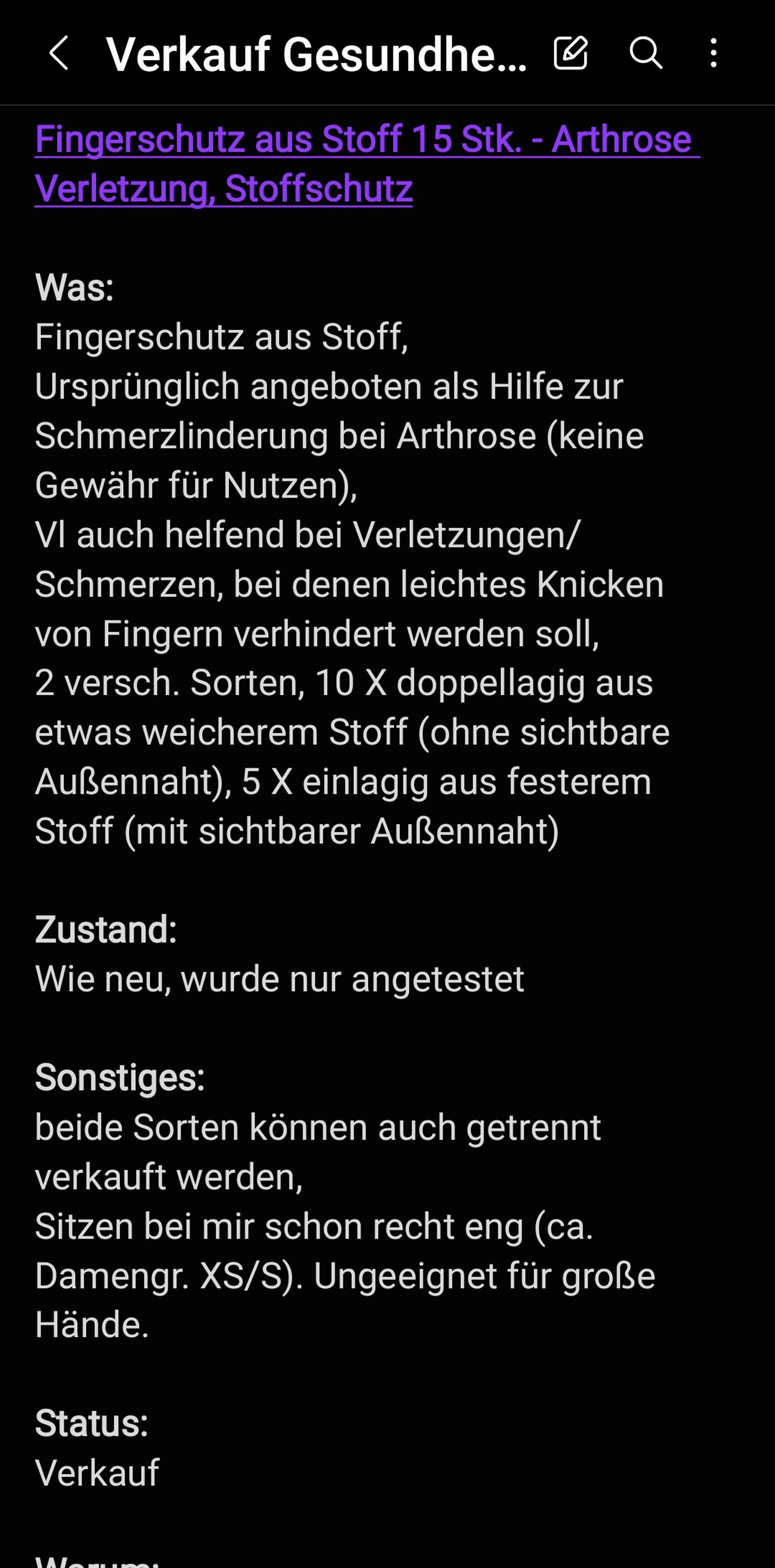
Task: Open the three-dot overflow menu
Action: (713, 53)
